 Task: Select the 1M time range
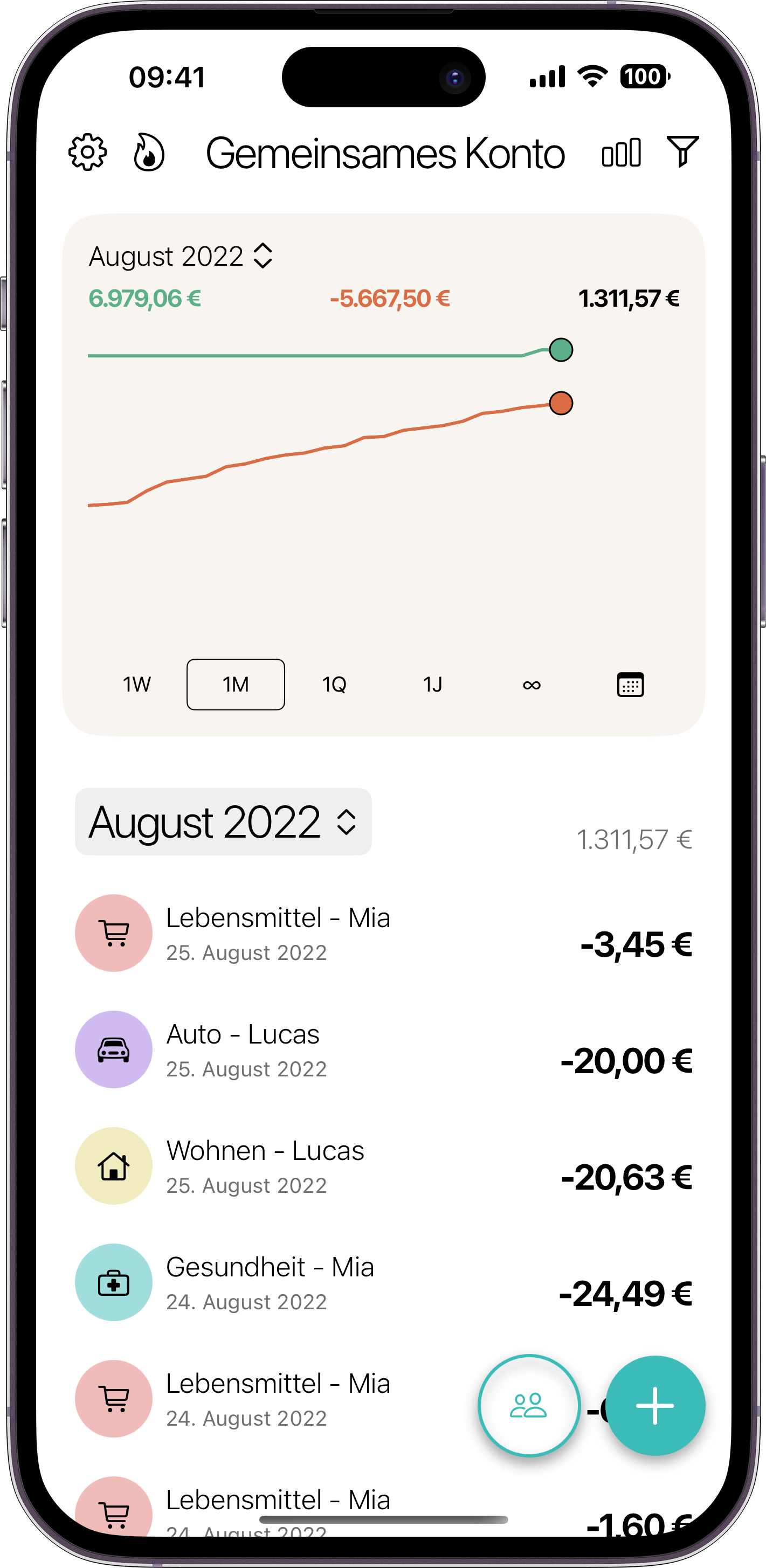pos(236,685)
